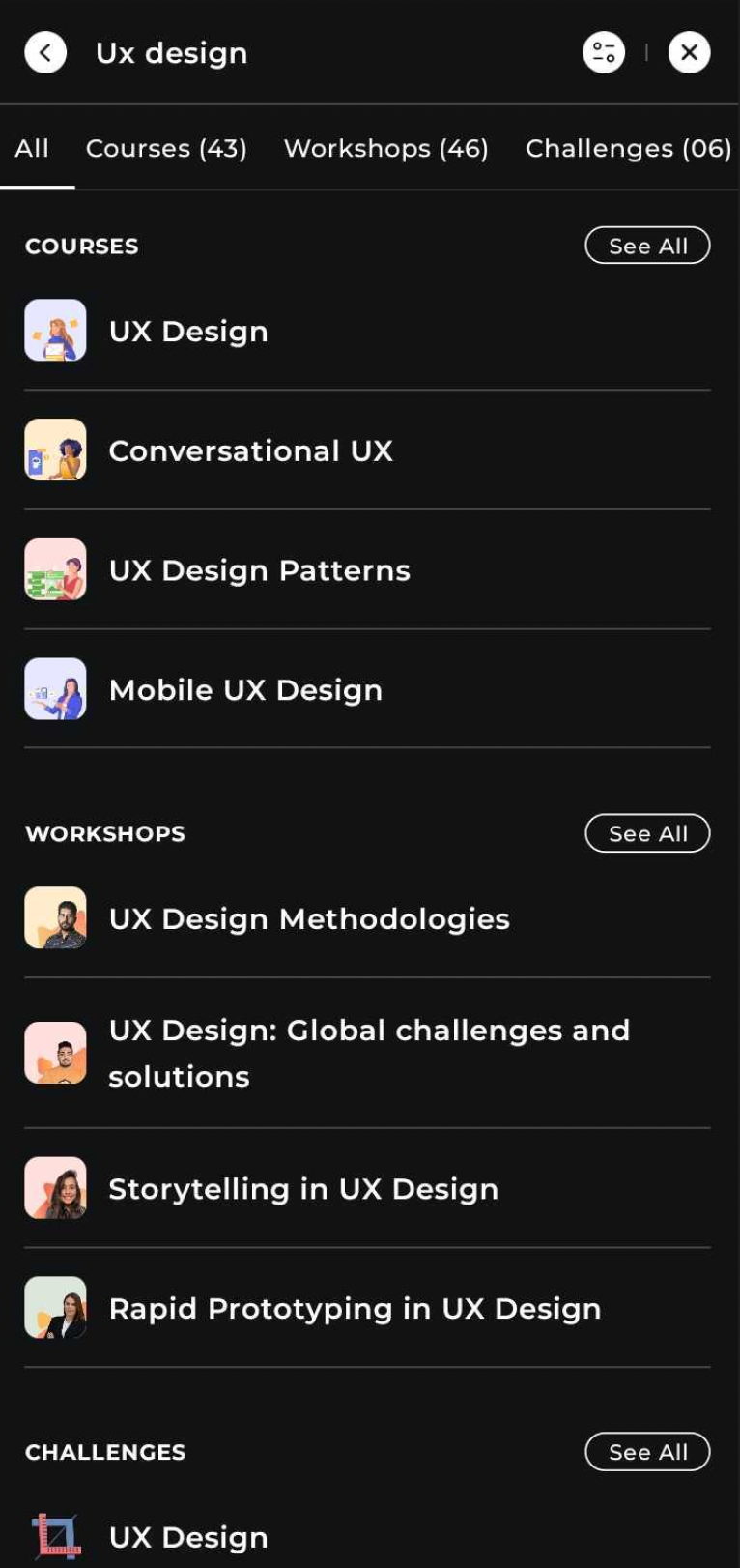The width and height of the screenshot is (740, 1568).
Task: See all results under Challenges
Action: pyautogui.click(x=647, y=1452)
